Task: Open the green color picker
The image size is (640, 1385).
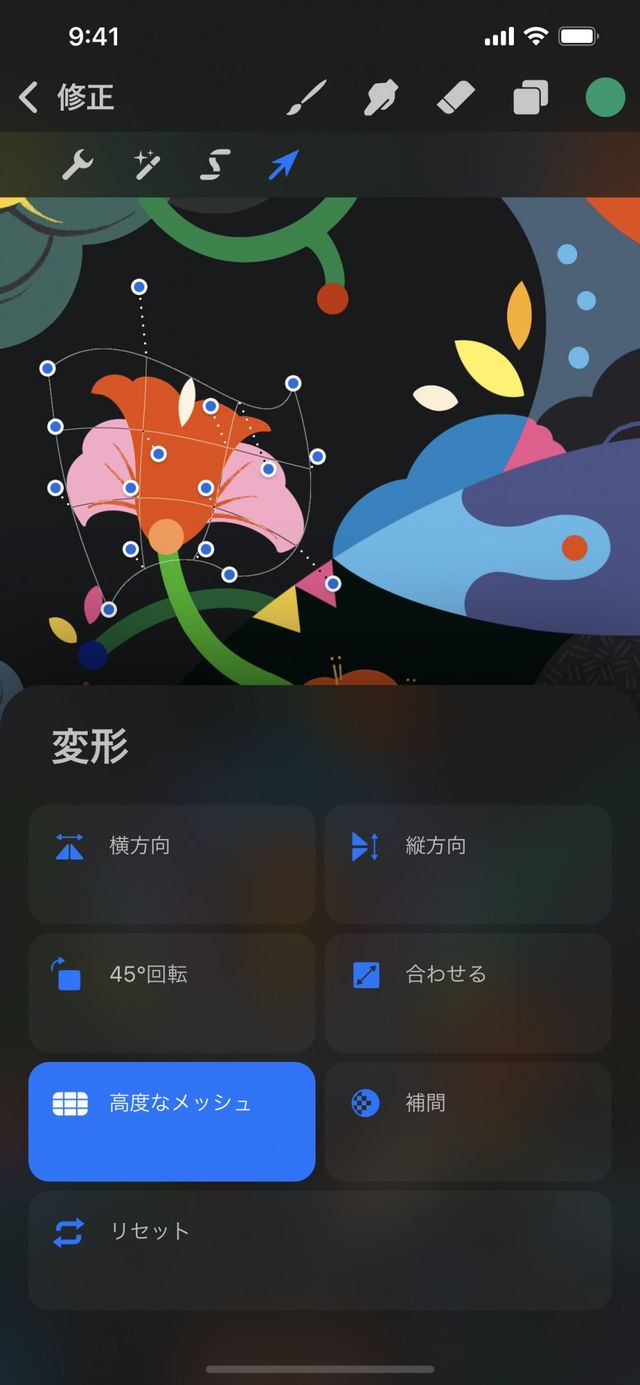Action: (x=605, y=98)
